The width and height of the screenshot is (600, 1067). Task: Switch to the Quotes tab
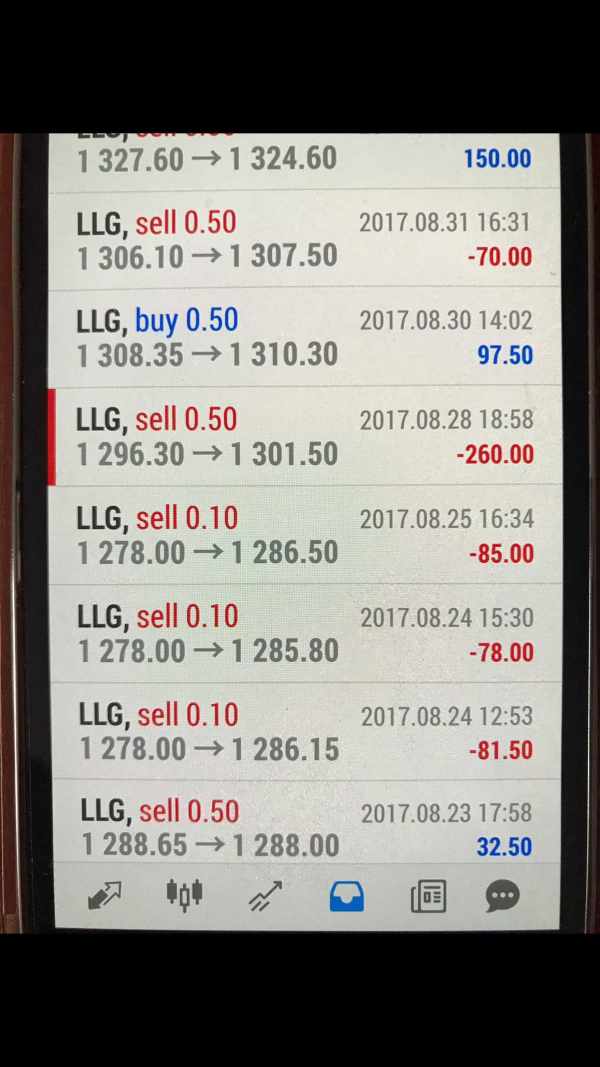104,896
